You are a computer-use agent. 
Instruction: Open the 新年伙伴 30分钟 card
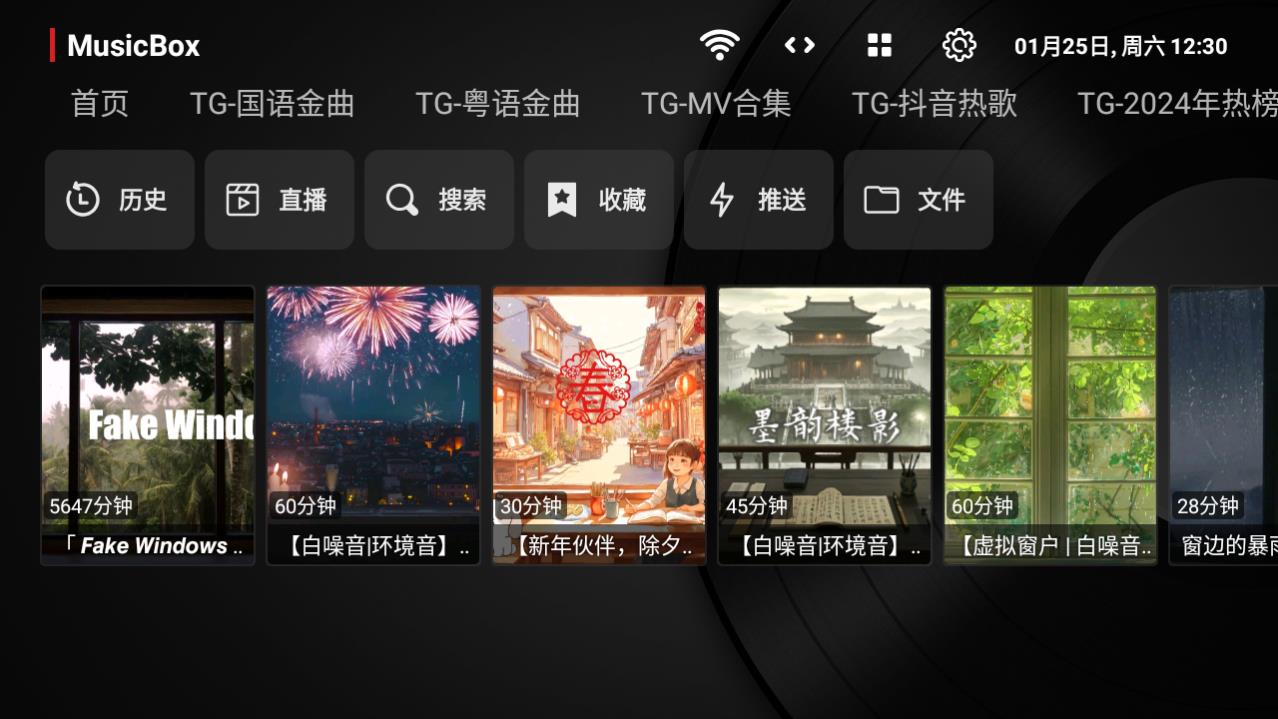click(599, 425)
